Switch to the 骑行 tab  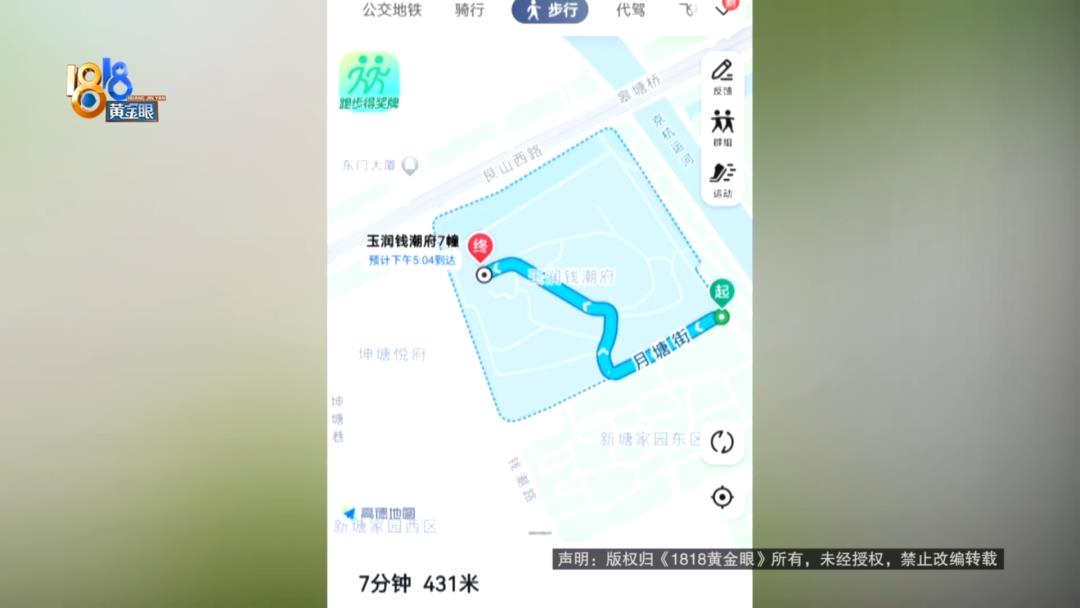469,10
